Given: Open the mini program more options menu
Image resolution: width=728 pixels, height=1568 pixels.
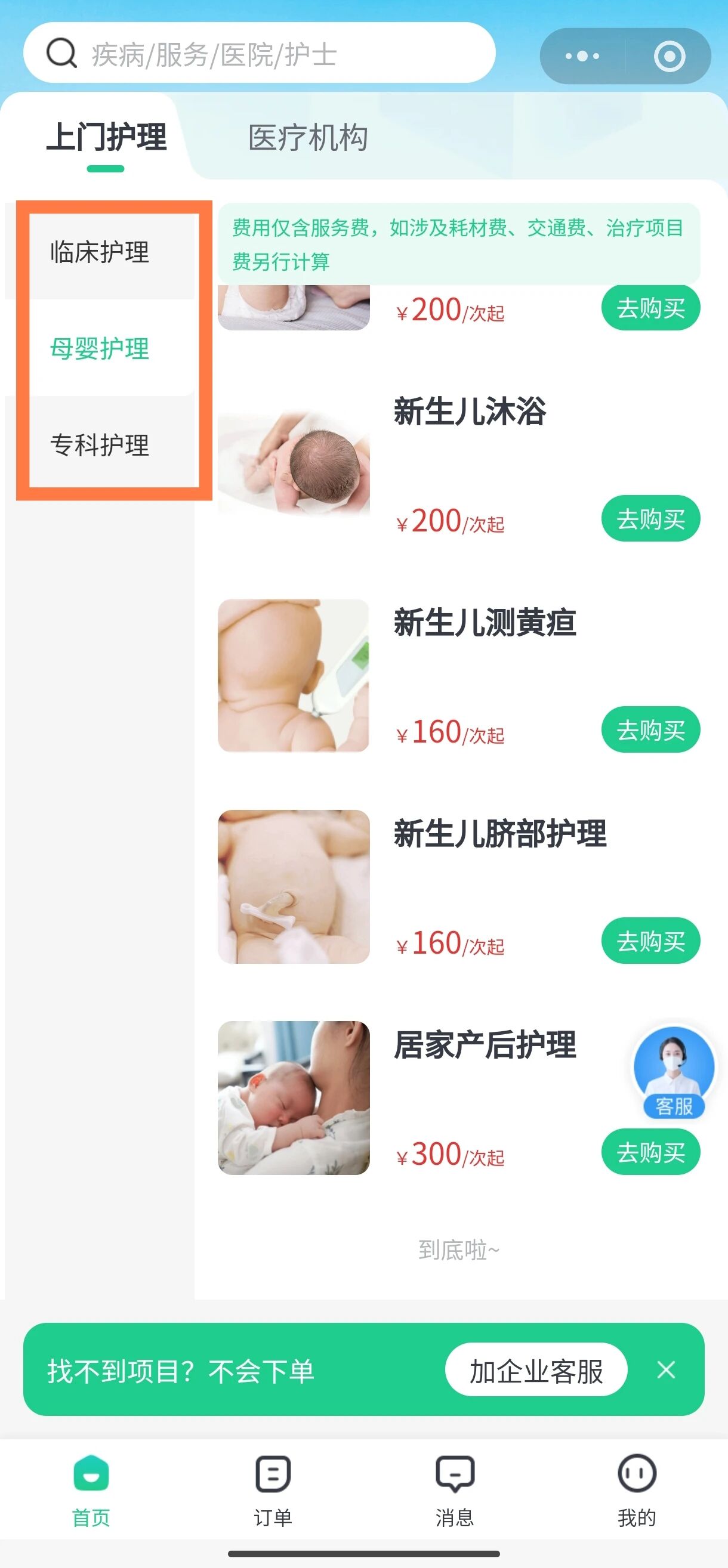Looking at the screenshot, I should pos(582,56).
